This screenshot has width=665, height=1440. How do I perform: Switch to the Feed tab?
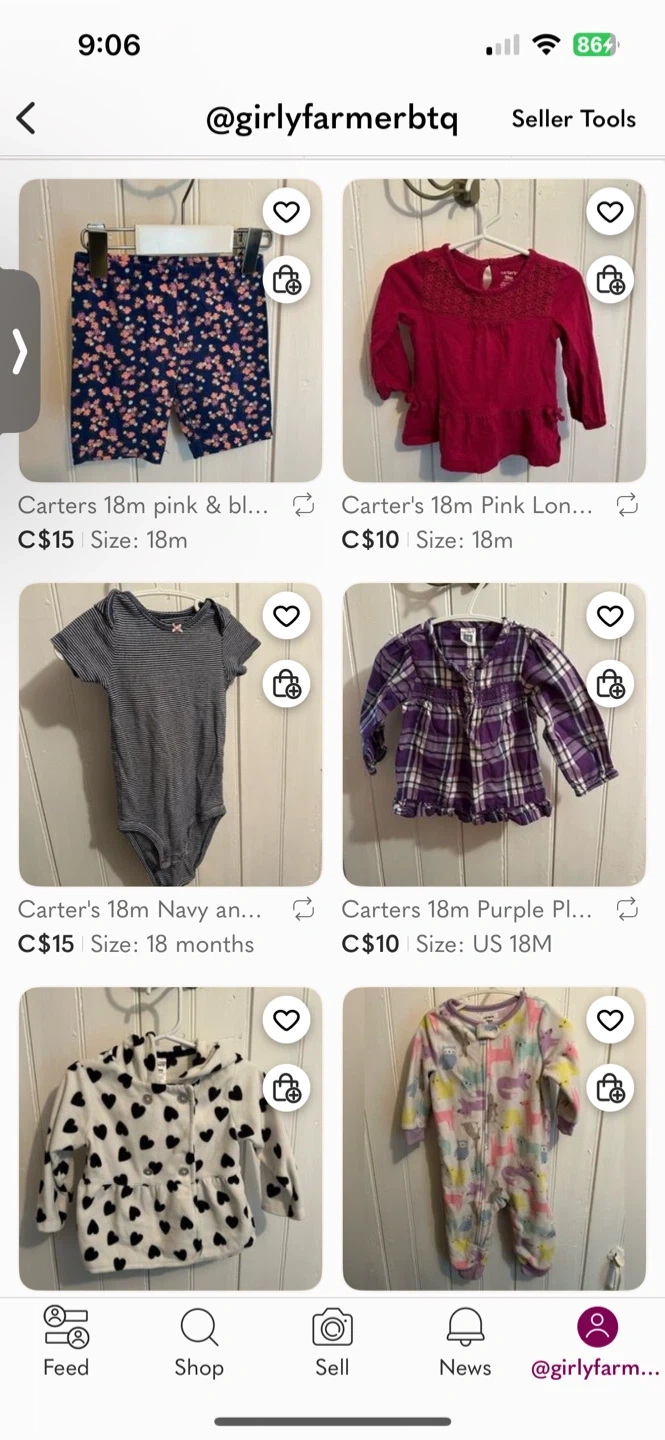[66, 1342]
